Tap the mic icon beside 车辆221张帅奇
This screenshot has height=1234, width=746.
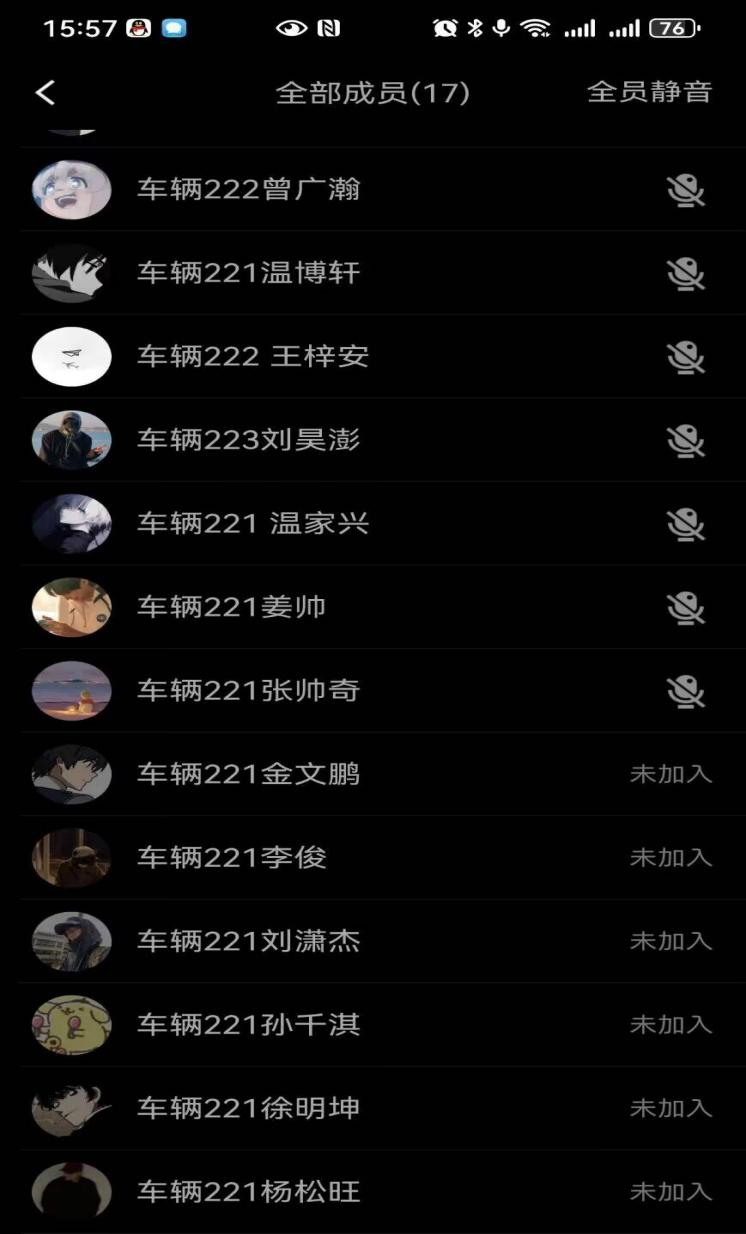[x=686, y=691]
